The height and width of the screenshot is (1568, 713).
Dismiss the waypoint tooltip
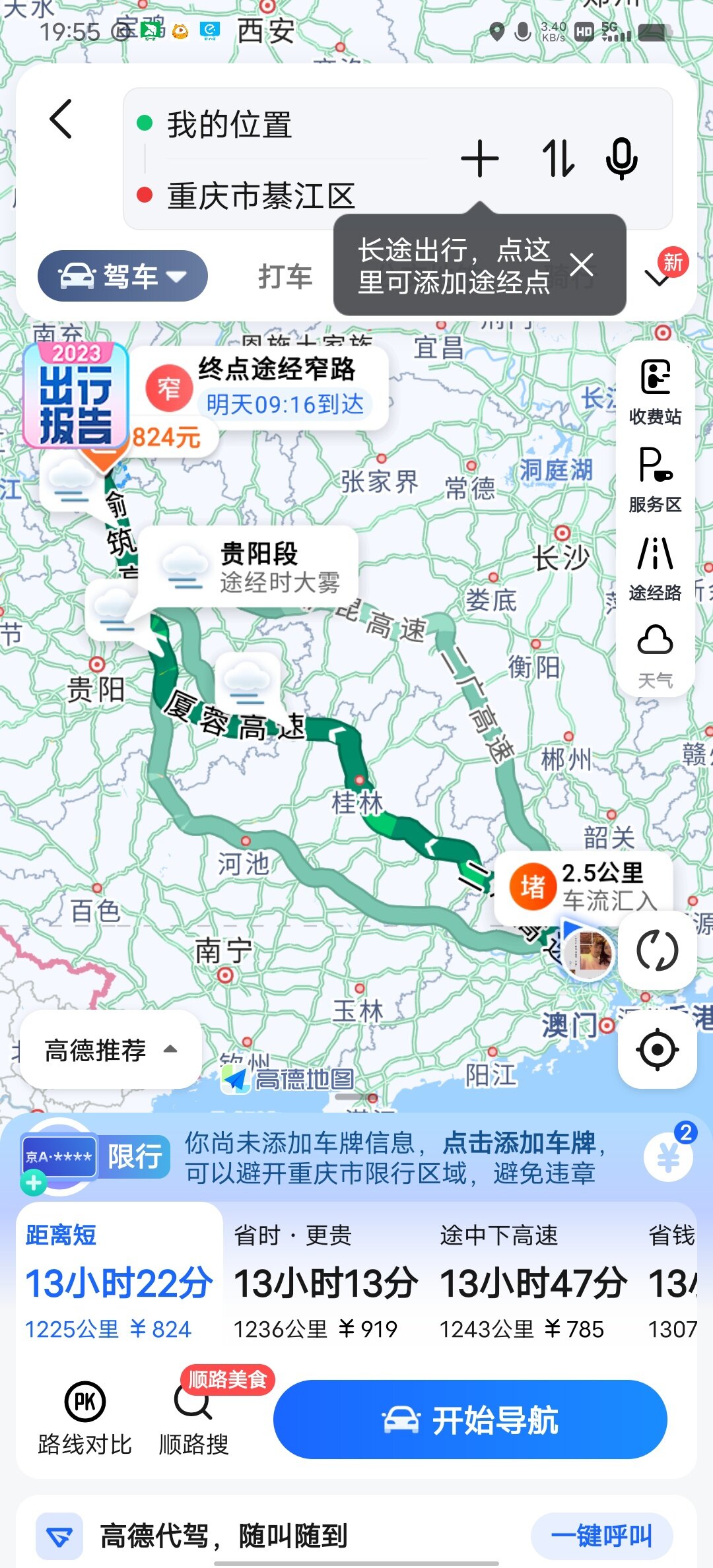[582, 265]
